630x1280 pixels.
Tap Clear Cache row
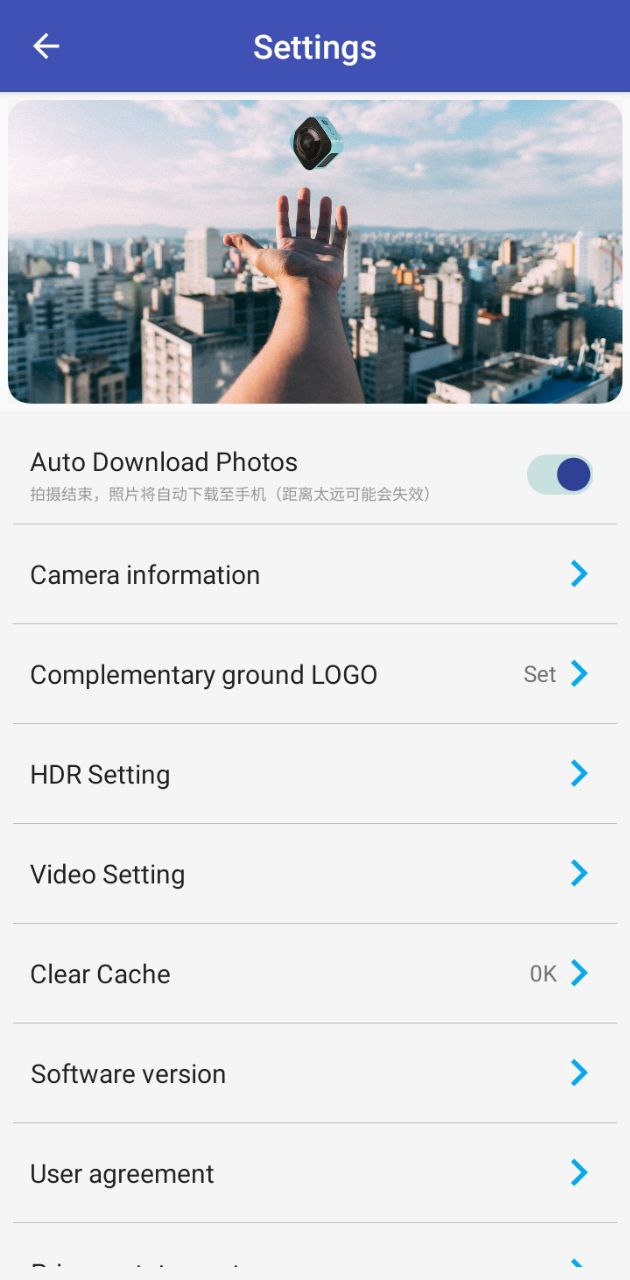click(314, 974)
